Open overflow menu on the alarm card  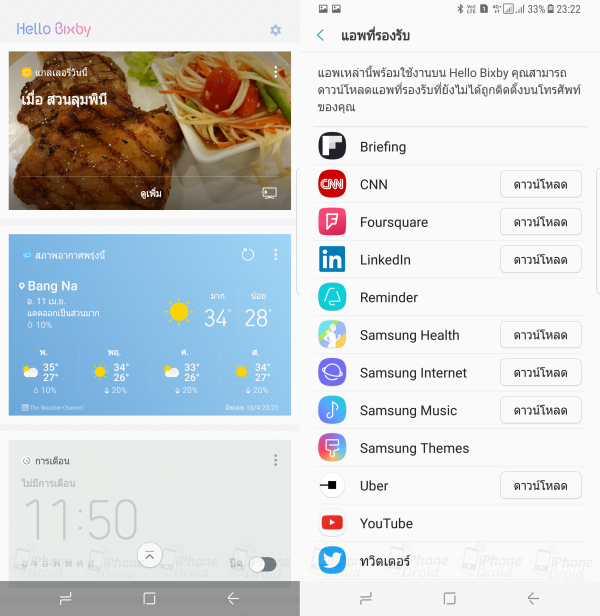[x=276, y=460]
